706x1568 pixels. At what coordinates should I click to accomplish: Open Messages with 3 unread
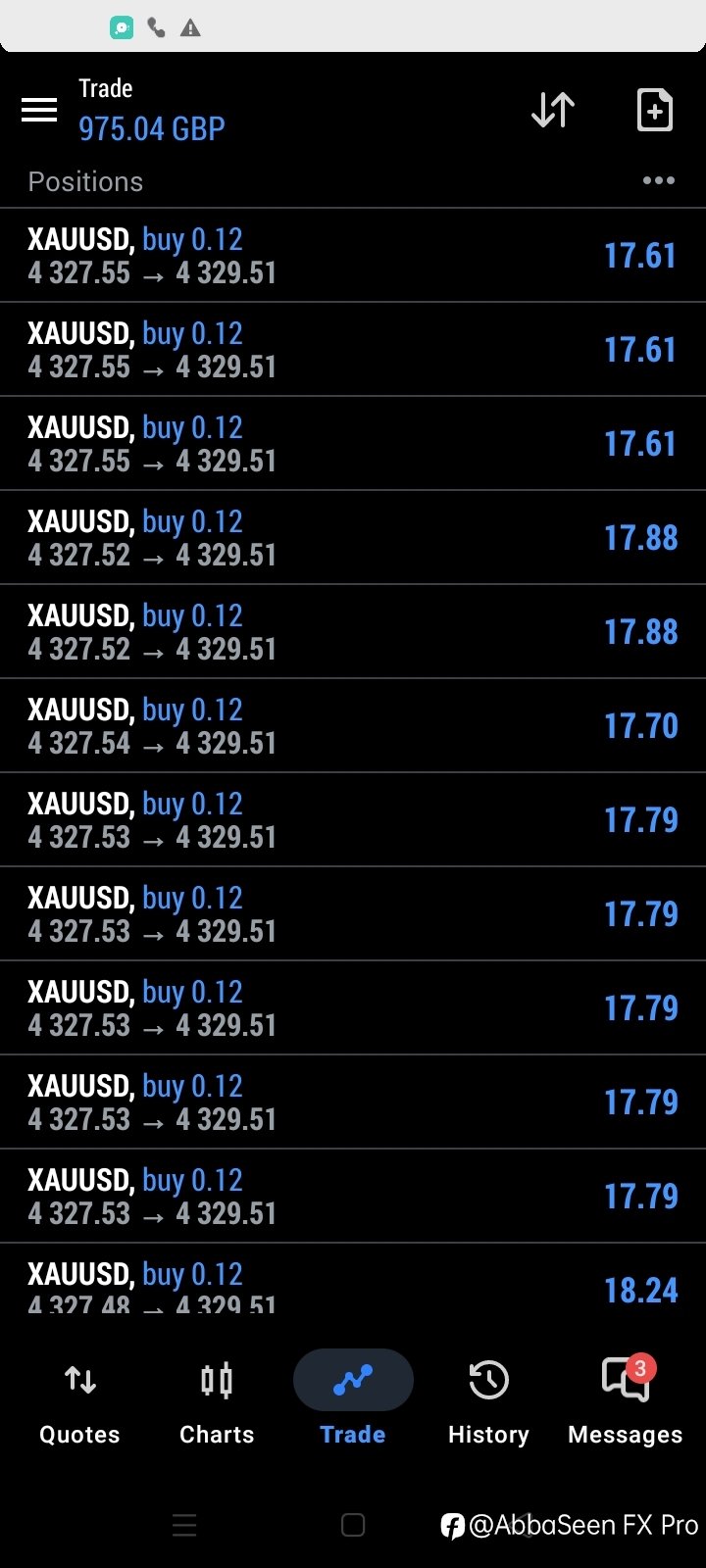click(625, 1403)
